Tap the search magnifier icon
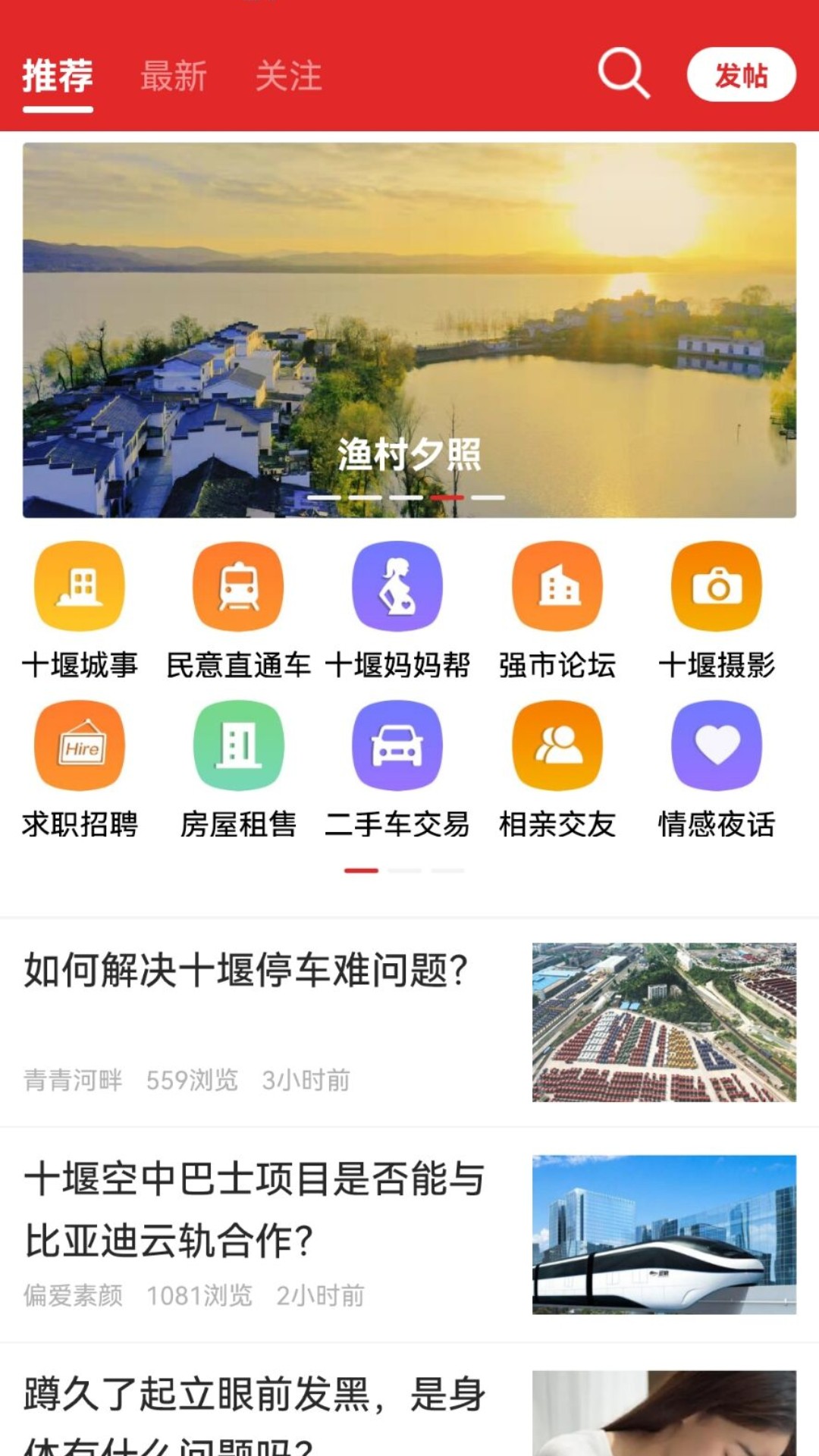The height and width of the screenshot is (1456, 819). tap(623, 75)
